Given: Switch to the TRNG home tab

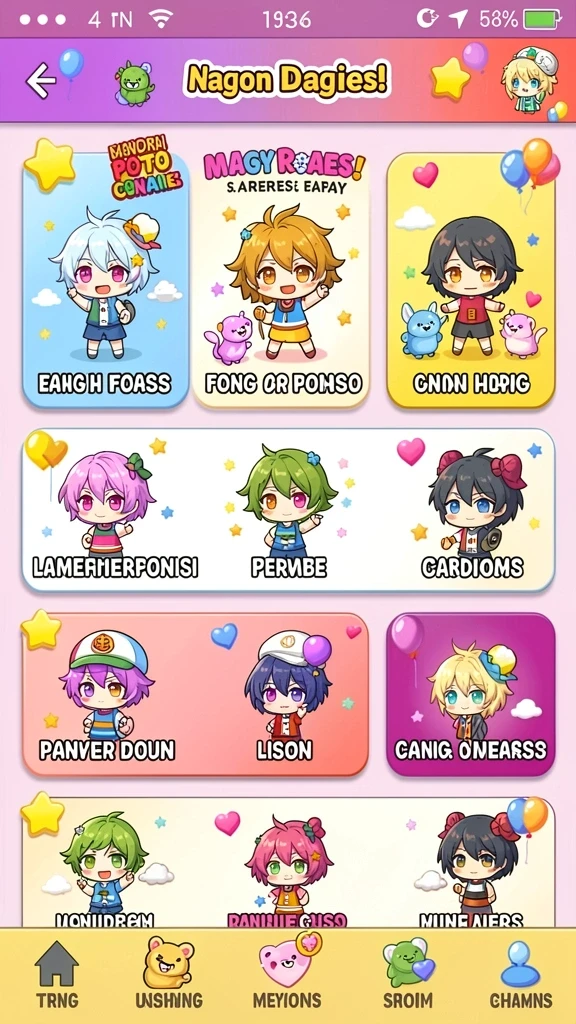Looking at the screenshot, I should point(57,976).
